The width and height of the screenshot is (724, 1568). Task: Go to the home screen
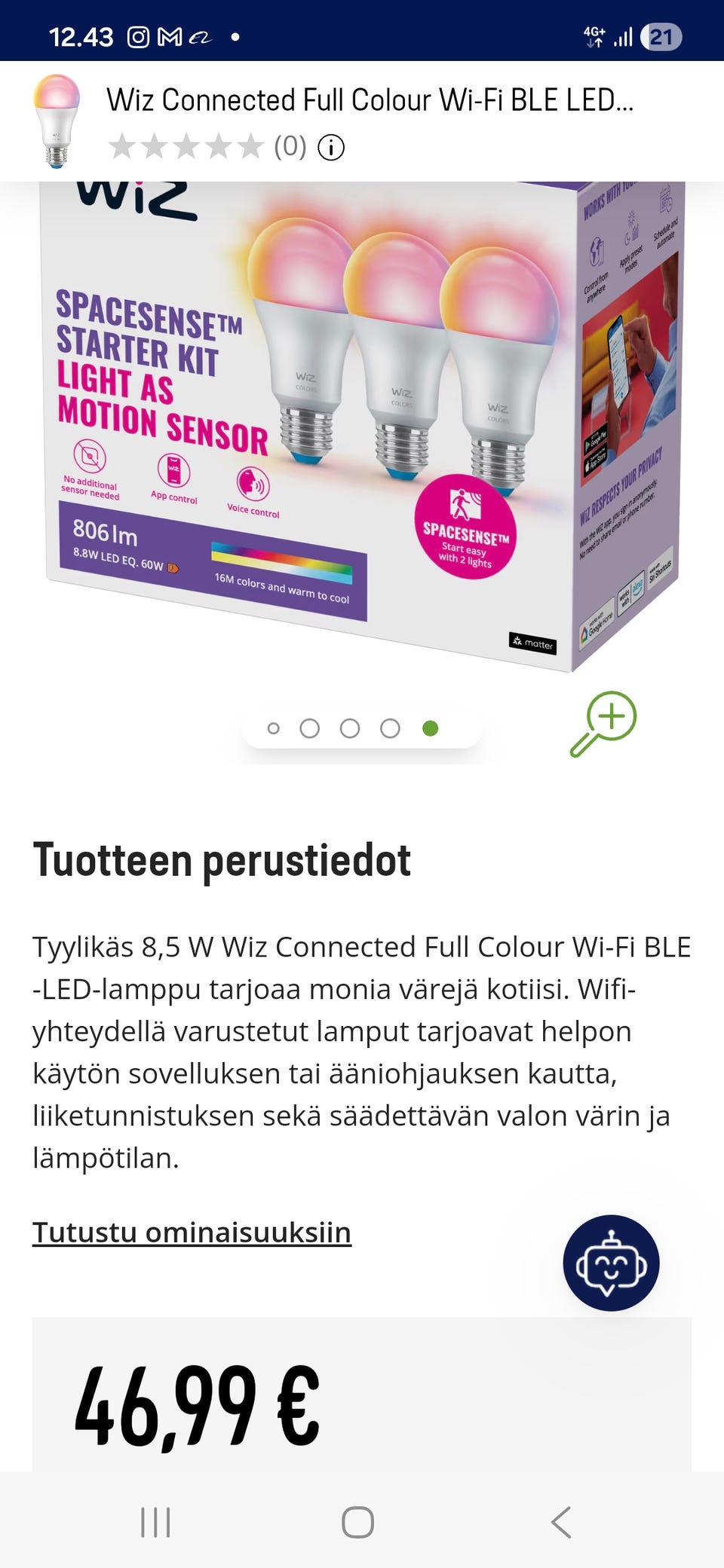pyautogui.click(x=357, y=1522)
